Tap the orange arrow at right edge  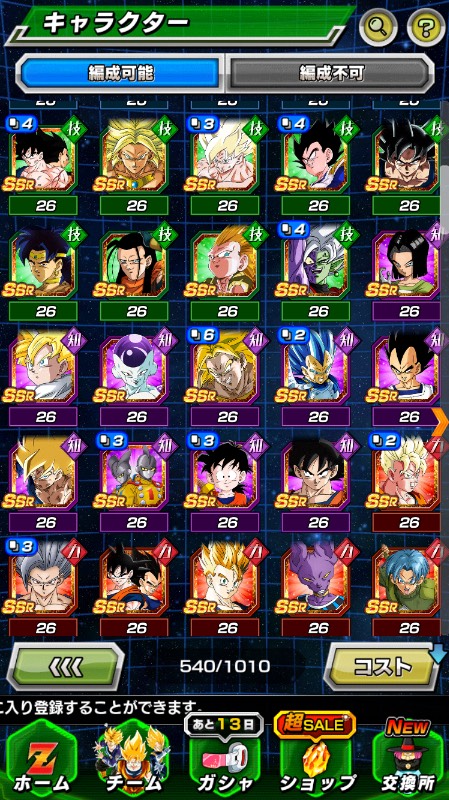pyautogui.click(x=440, y=421)
